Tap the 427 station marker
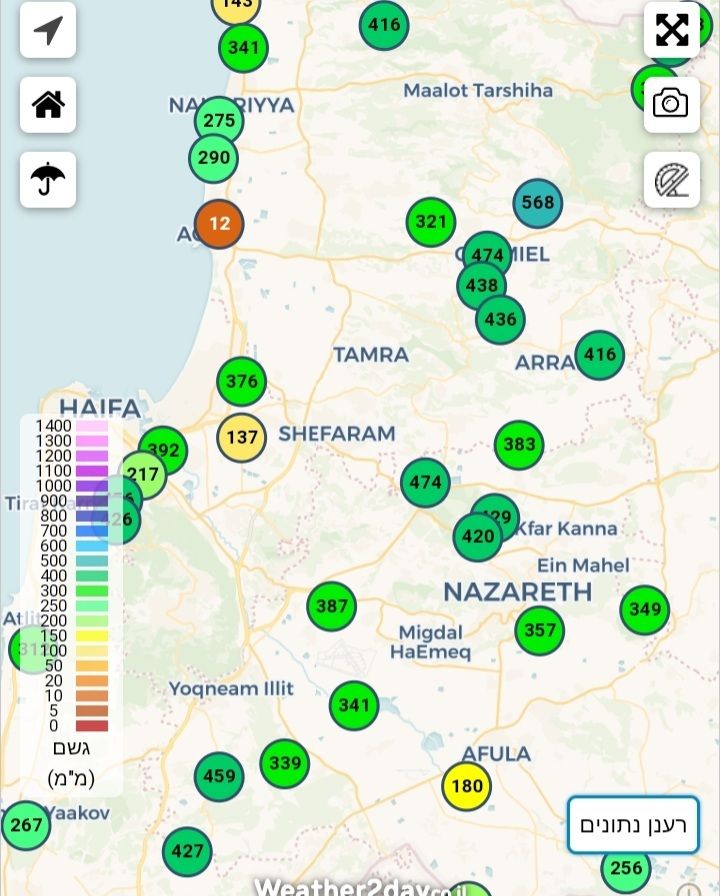The width and height of the screenshot is (720, 896). coord(187,852)
